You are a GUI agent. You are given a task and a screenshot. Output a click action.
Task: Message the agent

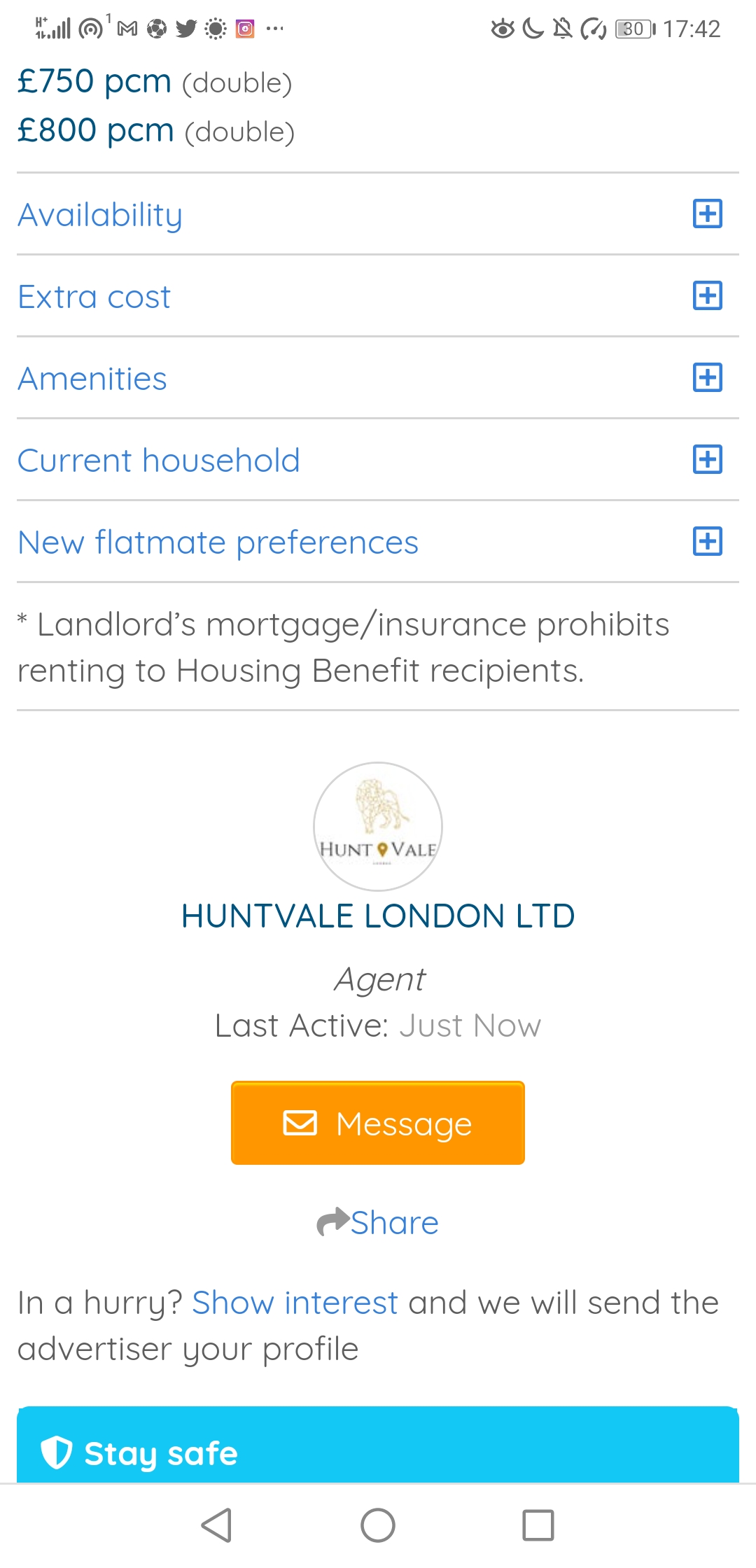point(378,1123)
